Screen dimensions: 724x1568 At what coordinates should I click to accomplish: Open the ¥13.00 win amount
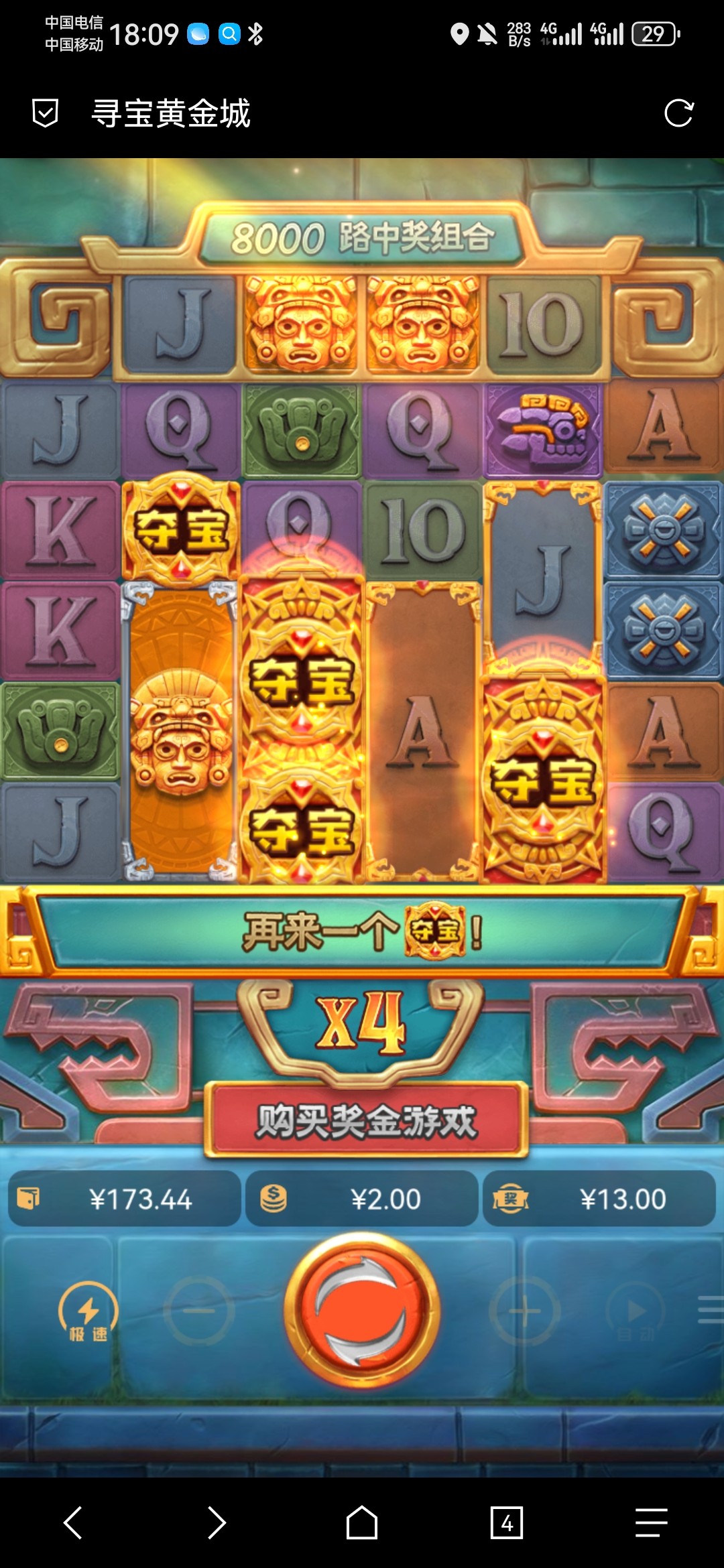tap(599, 1199)
